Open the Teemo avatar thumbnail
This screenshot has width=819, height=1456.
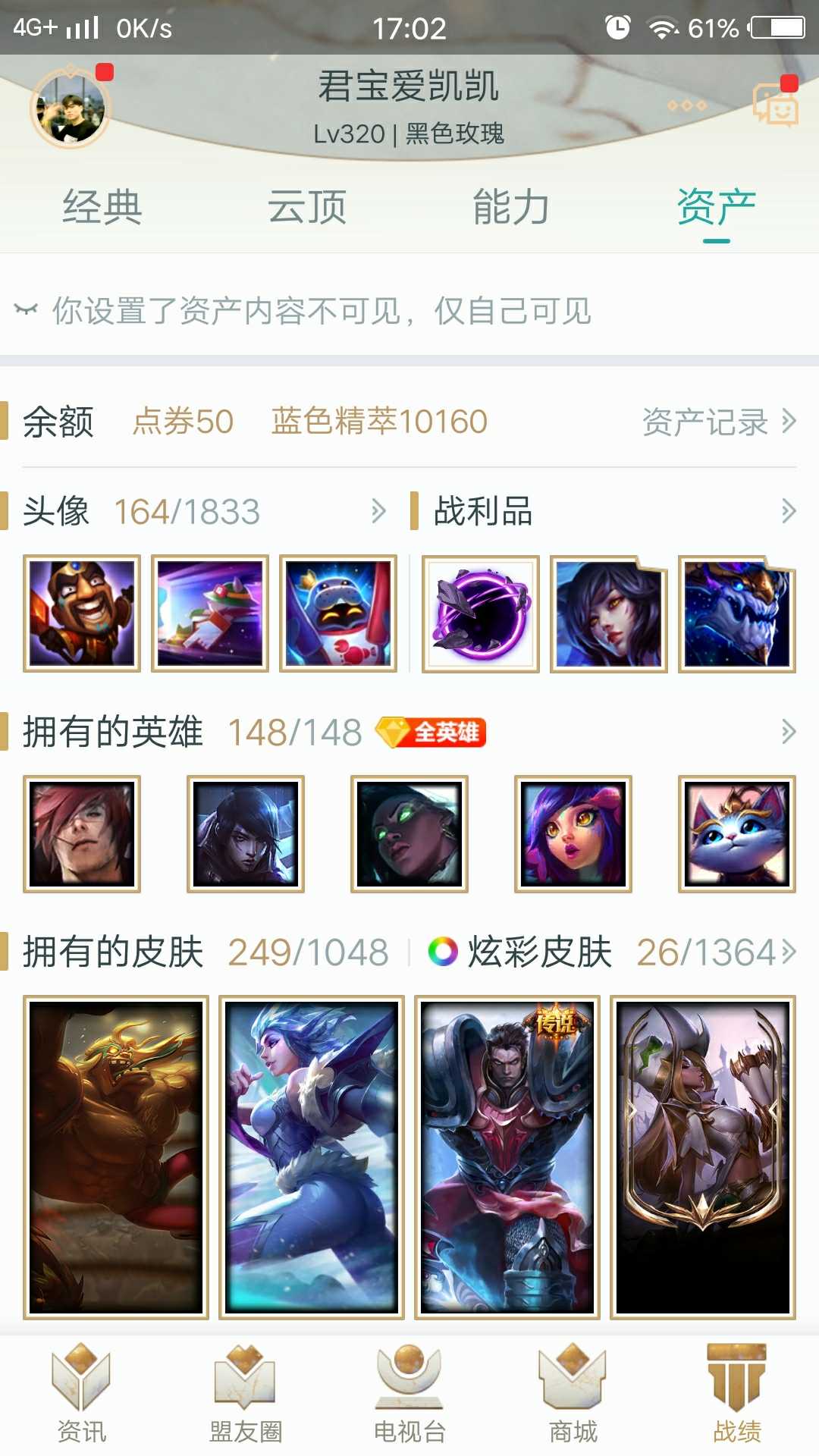210,613
